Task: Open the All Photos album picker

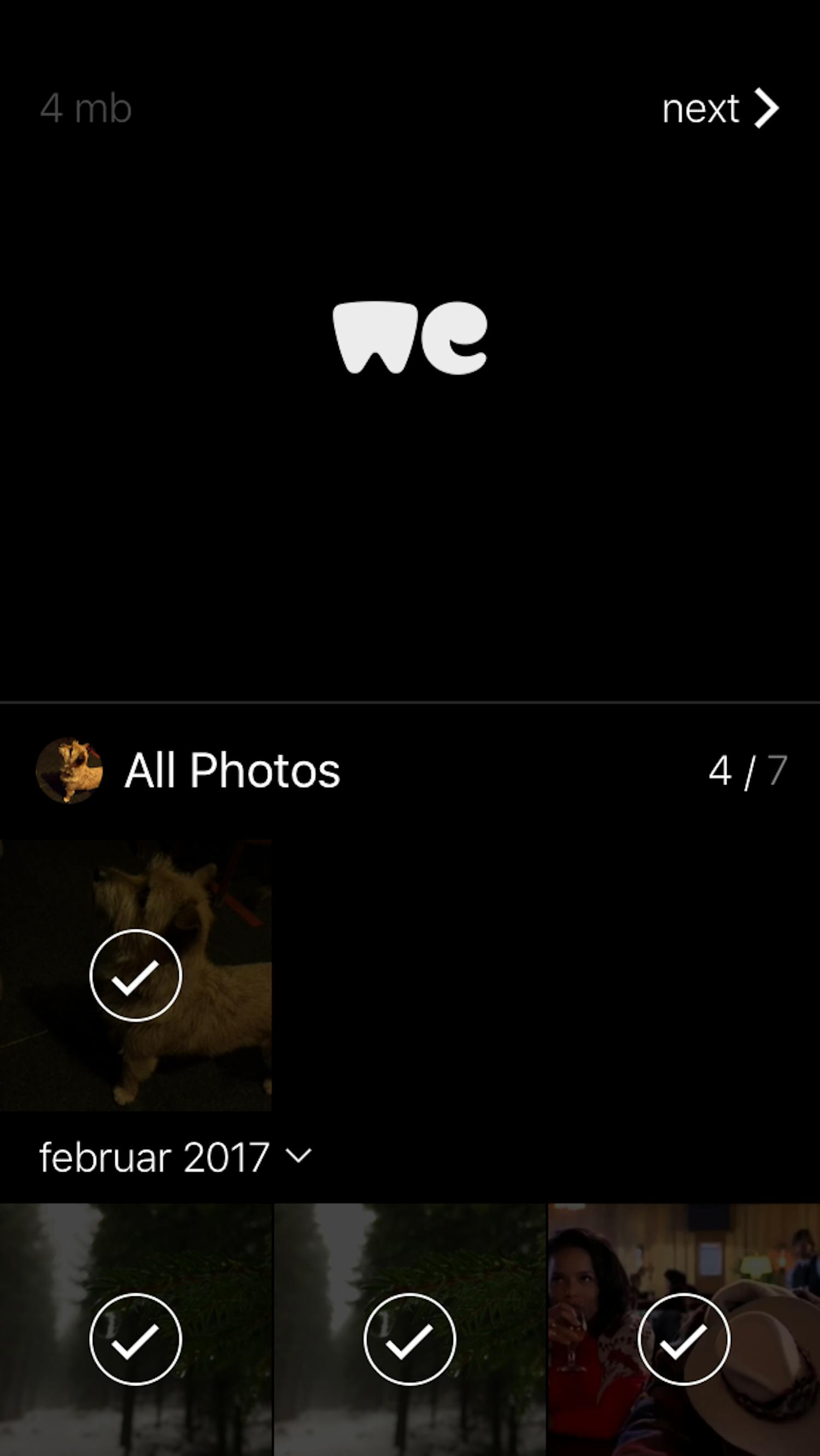Action: 232,770
